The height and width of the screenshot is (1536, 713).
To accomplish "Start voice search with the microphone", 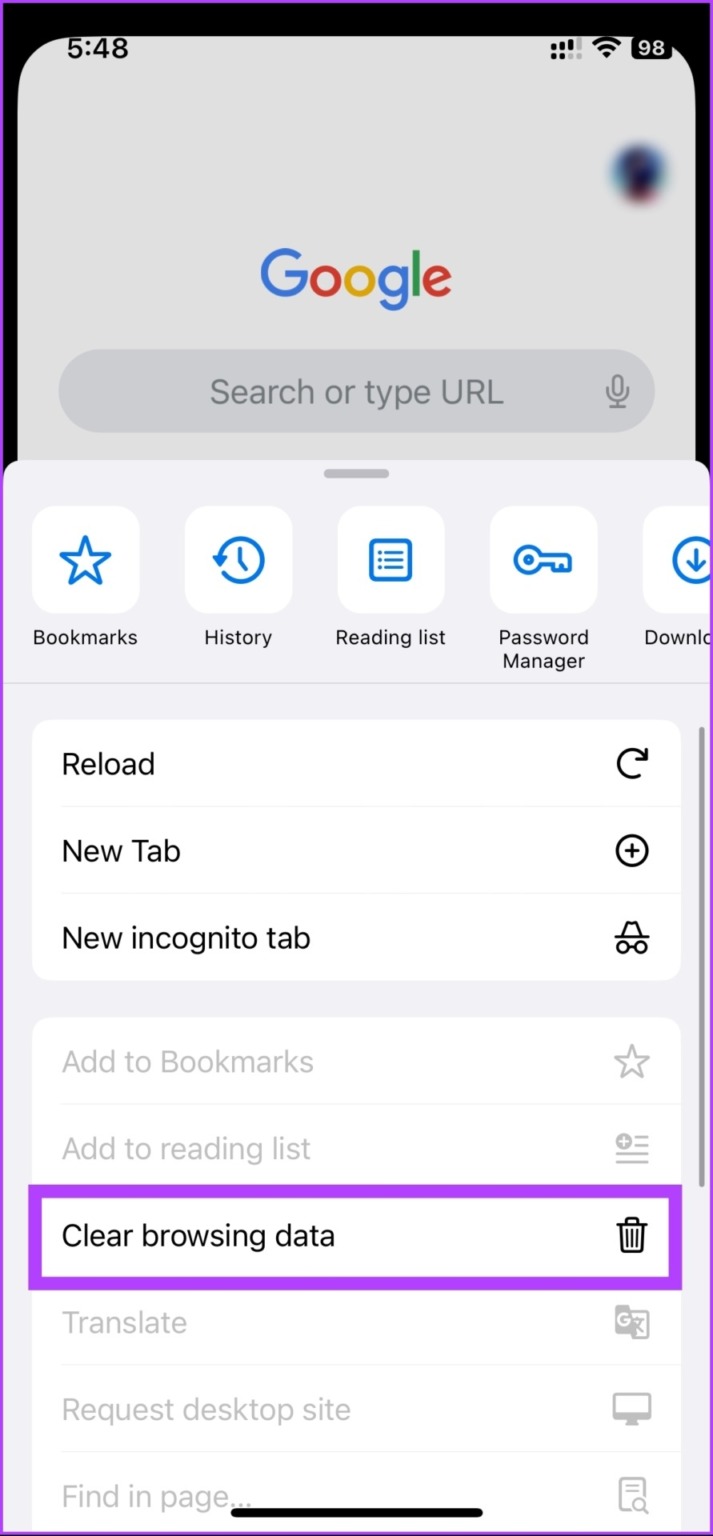I will [x=618, y=392].
